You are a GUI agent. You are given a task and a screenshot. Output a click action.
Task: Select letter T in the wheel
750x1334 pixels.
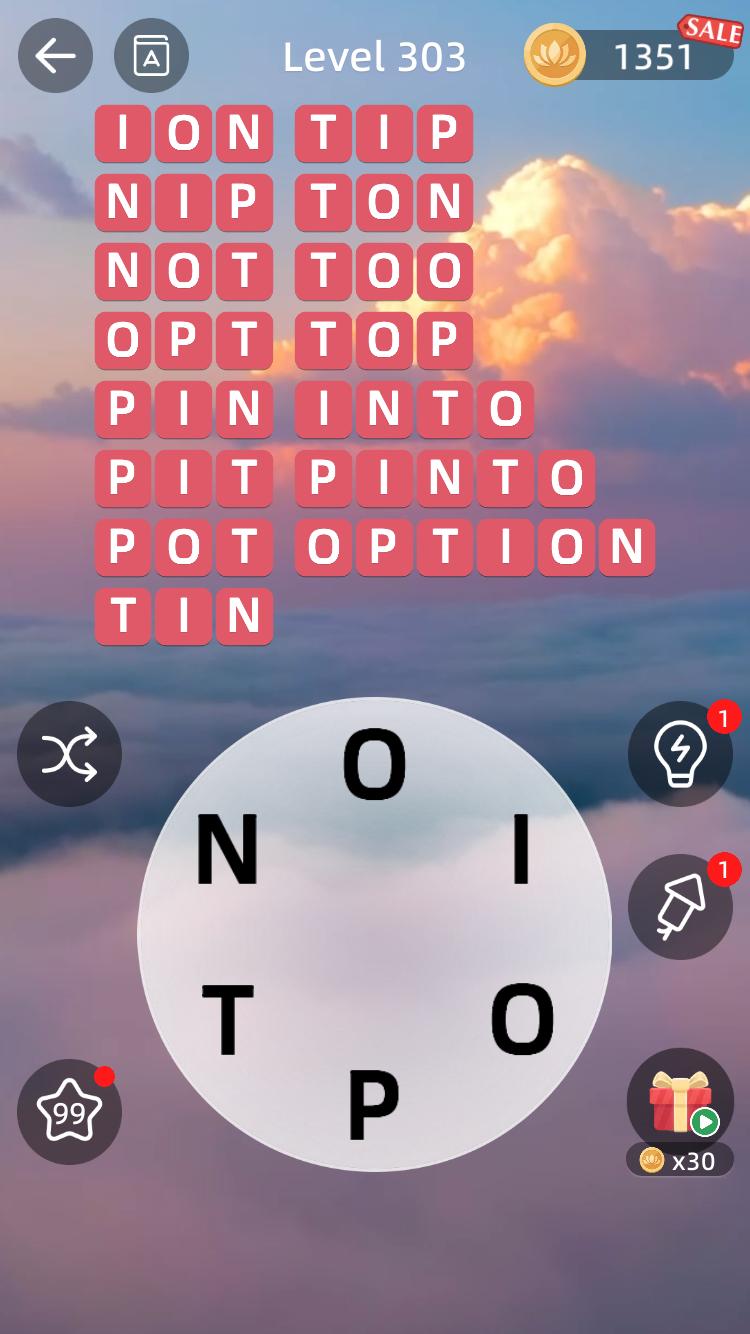pyautogui.click(x=228, y=1020)
